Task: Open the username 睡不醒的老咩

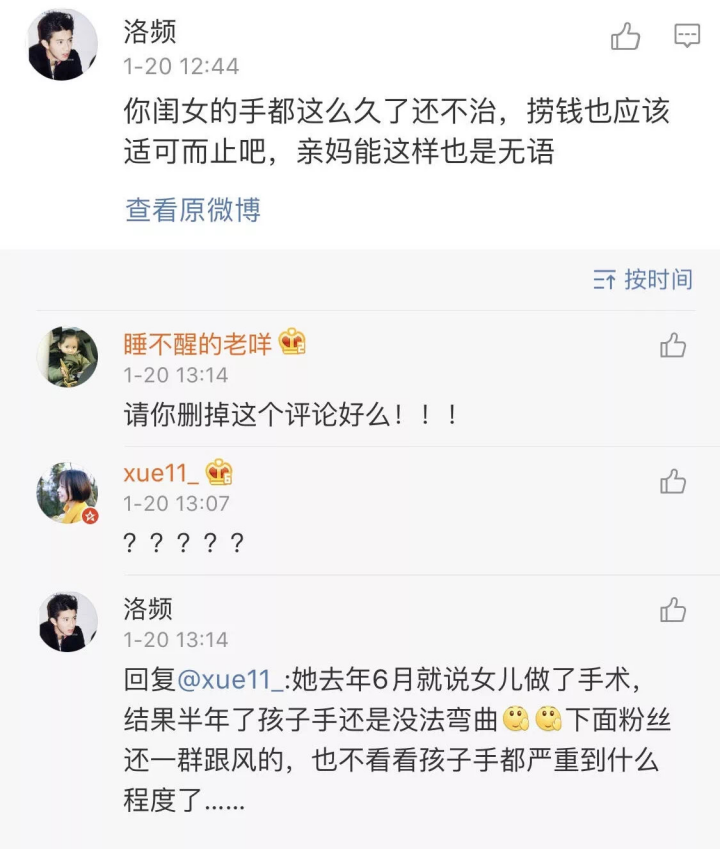Action: pos(198,343)
